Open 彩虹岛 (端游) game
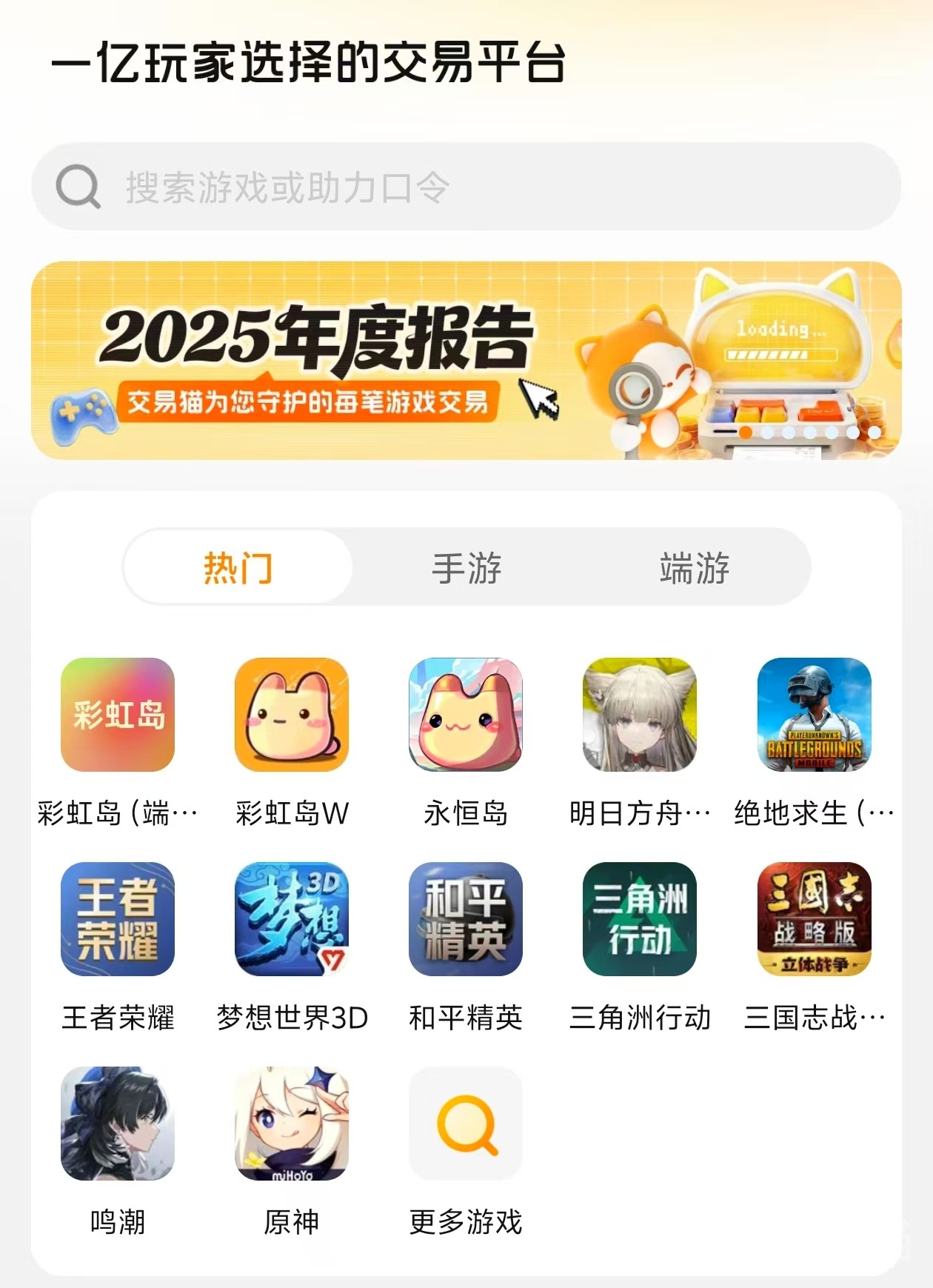This screenshot has width=933, height=1288. (x=118, y=715)
